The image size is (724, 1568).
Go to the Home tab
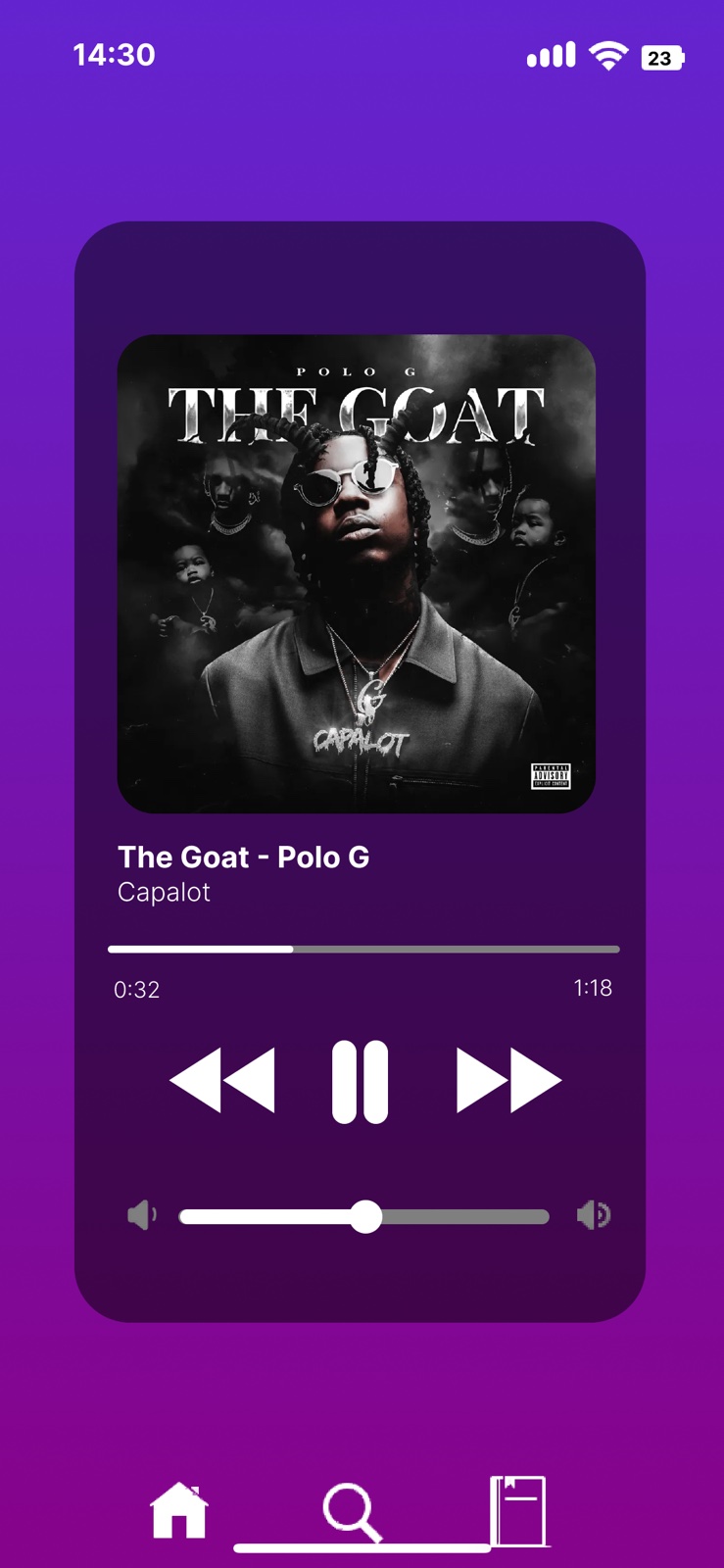tap(179, 1510)
